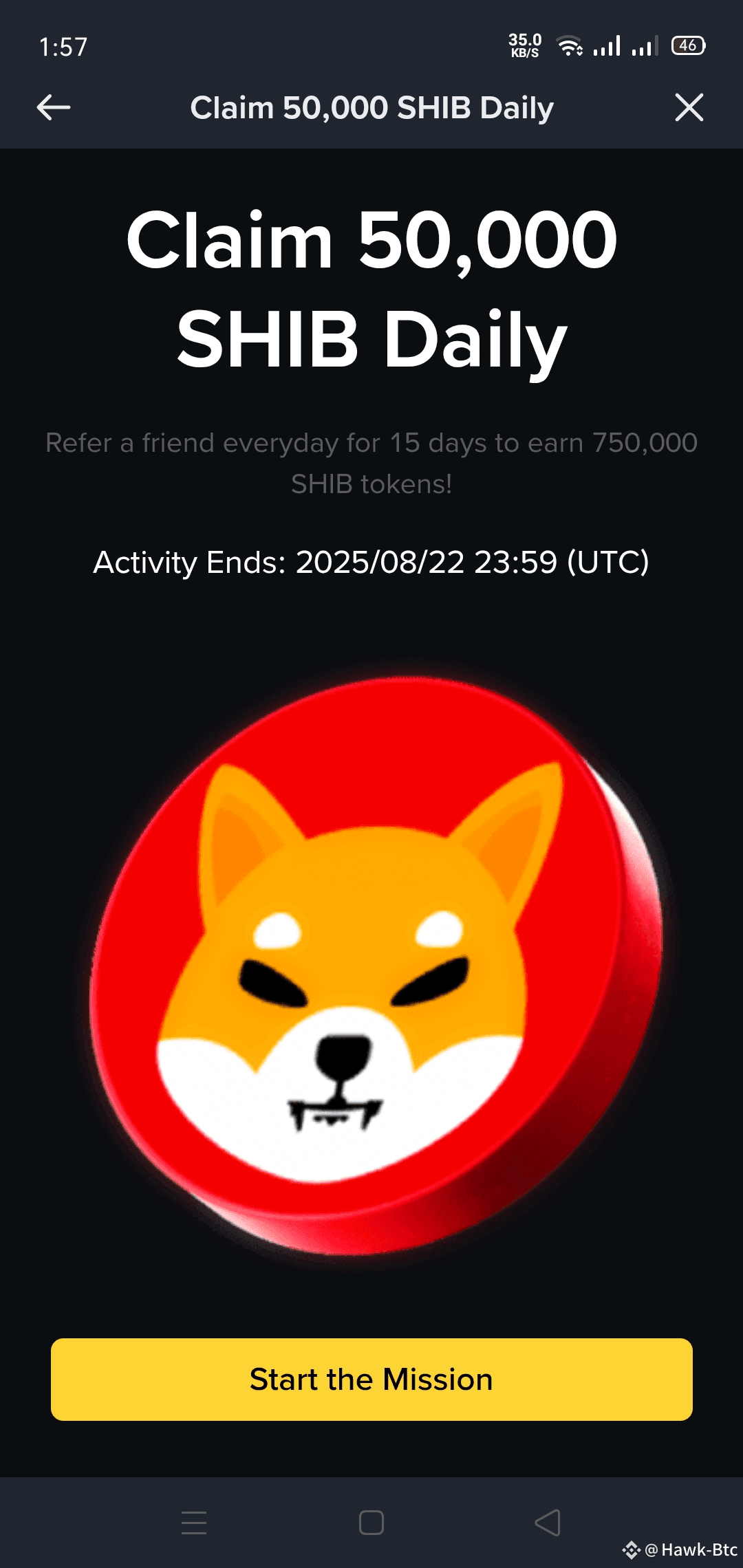Tap Start the Mission button
The width and height of the screenshot is (743, 1568).
tap(371, 1379)
